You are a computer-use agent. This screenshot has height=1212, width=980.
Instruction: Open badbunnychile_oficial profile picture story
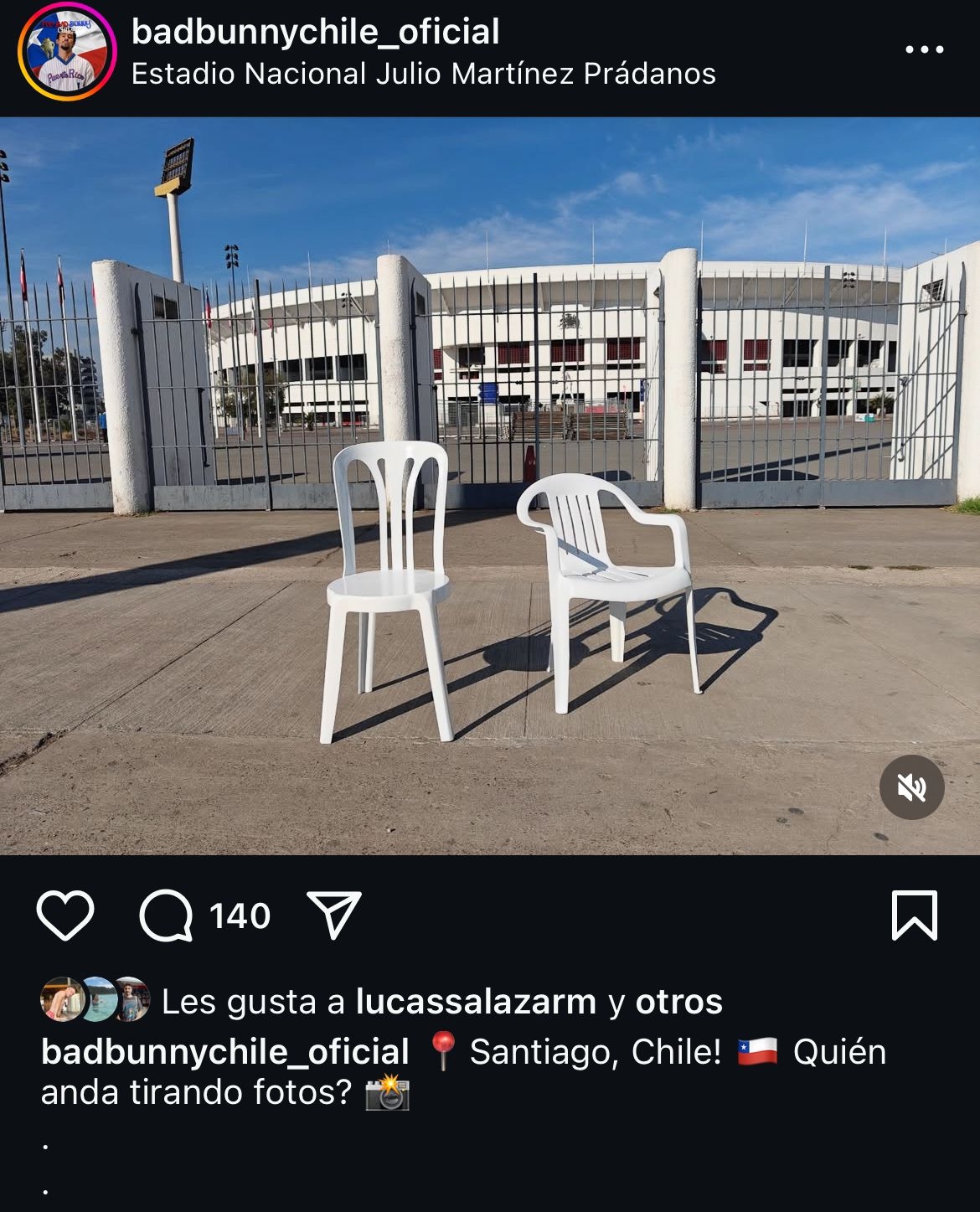click(67, 52)
